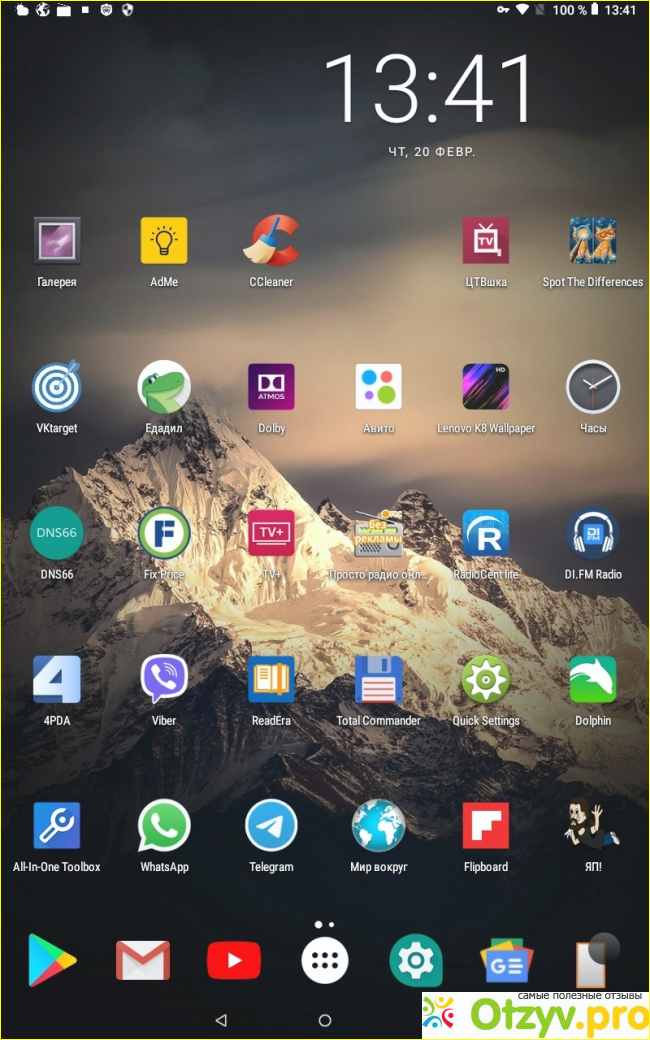Open Dolby Atmos
Image resolution: width=650 pixels, height=1040 pixels.
point(271,387)
